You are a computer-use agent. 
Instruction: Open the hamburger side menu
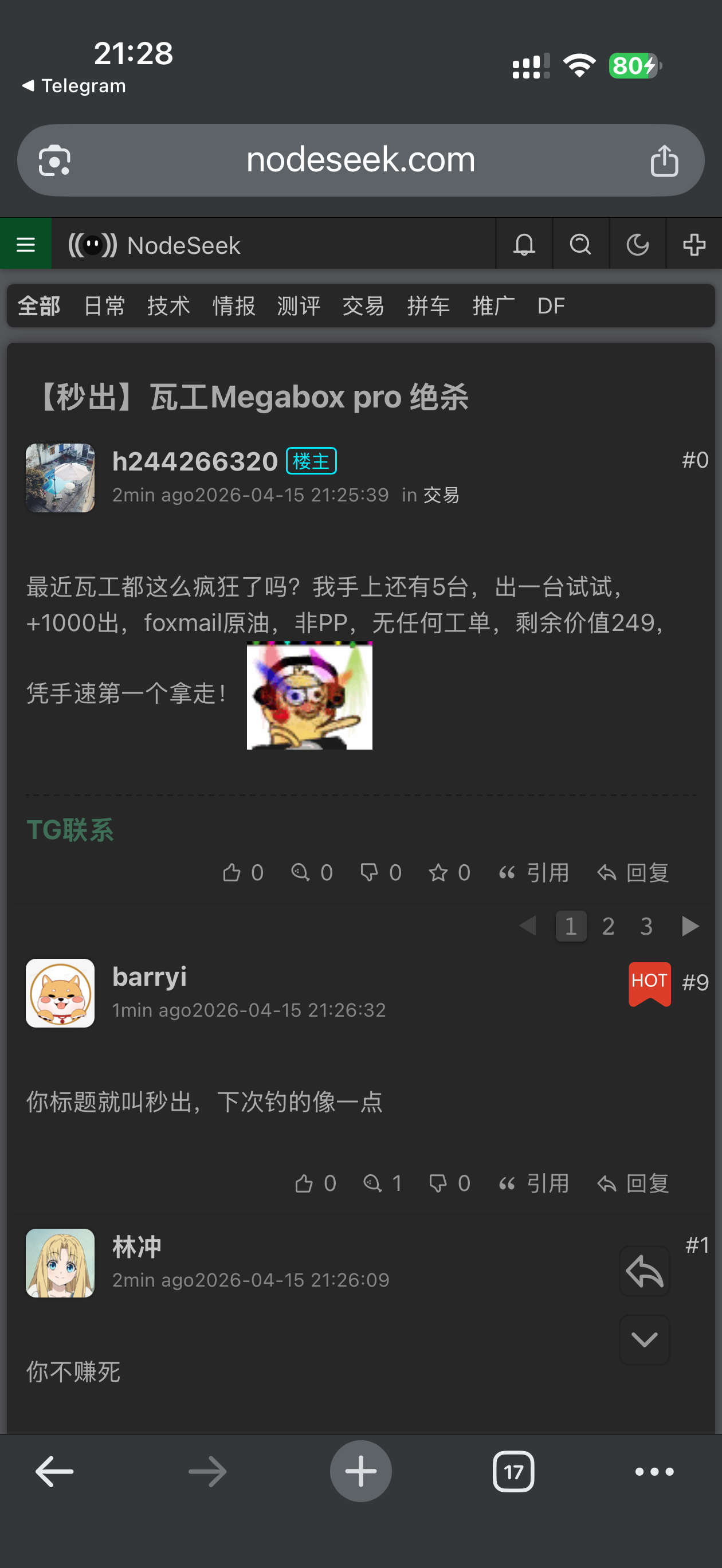26,245
